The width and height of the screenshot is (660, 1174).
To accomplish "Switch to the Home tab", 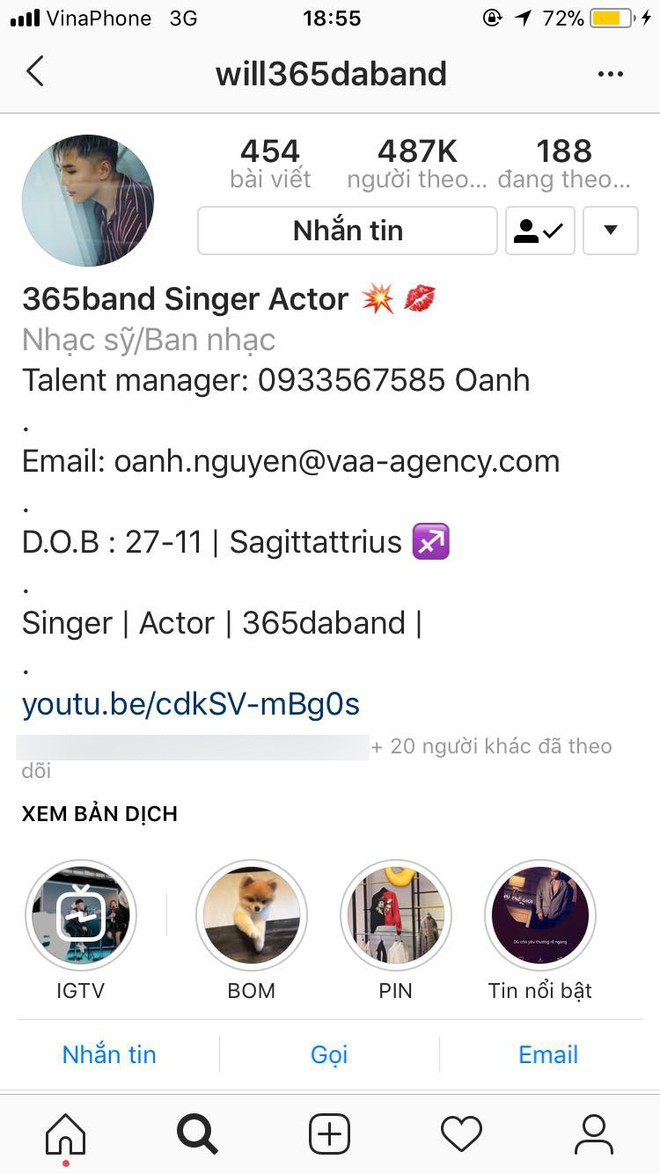I will [66, 1135].
